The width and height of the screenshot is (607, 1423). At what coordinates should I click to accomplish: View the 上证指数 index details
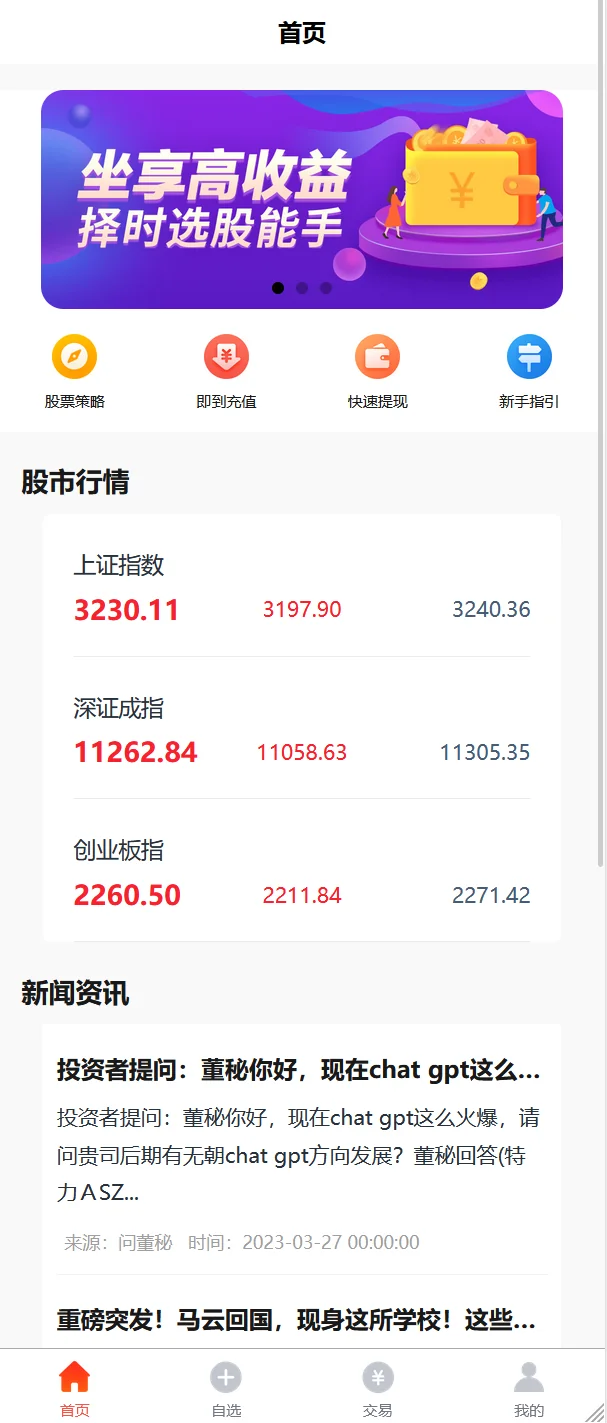click(301, 587)
